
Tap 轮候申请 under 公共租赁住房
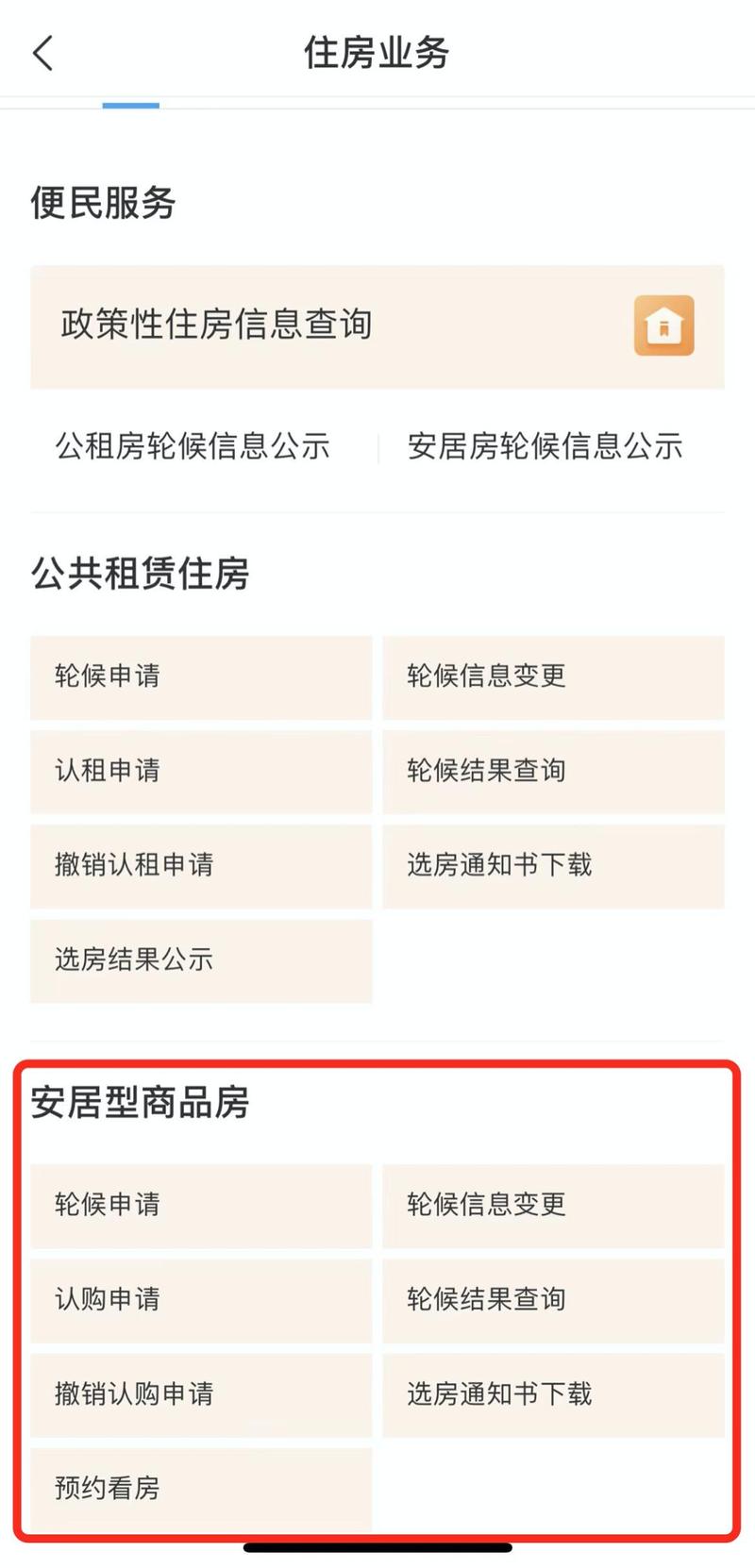tap(201, 676)
